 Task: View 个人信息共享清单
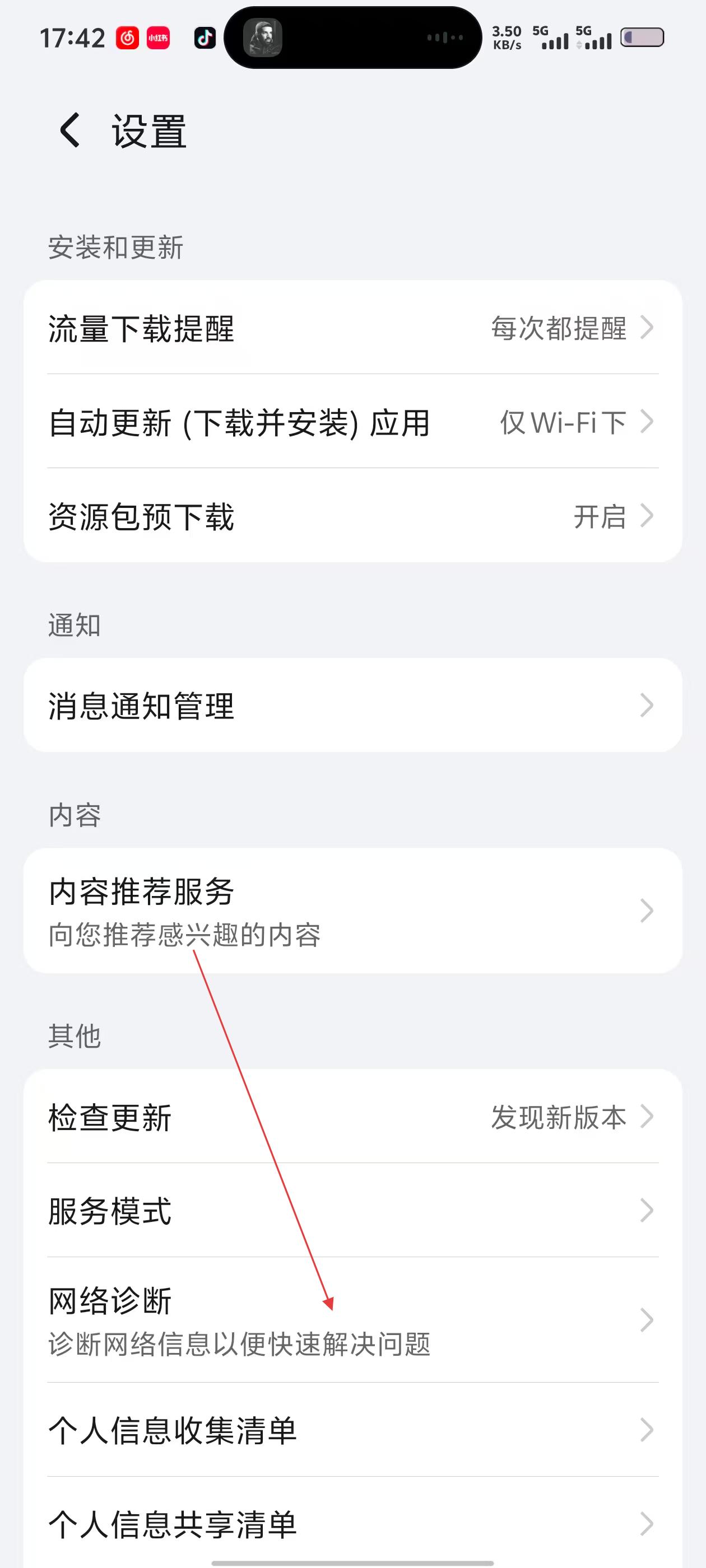click(352, 1524)
